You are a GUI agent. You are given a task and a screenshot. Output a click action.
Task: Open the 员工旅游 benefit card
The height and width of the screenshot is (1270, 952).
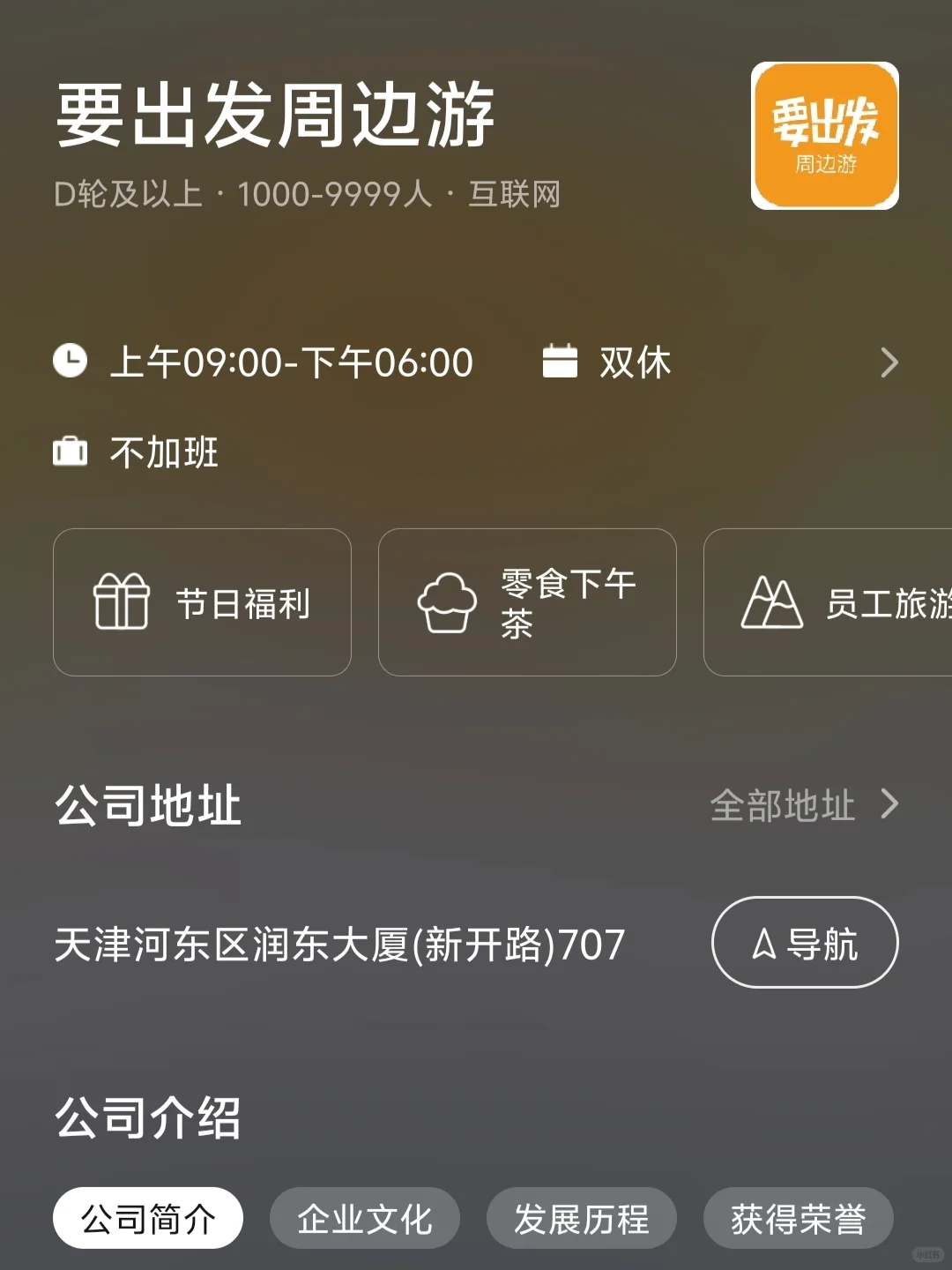(x=829, y=602)
